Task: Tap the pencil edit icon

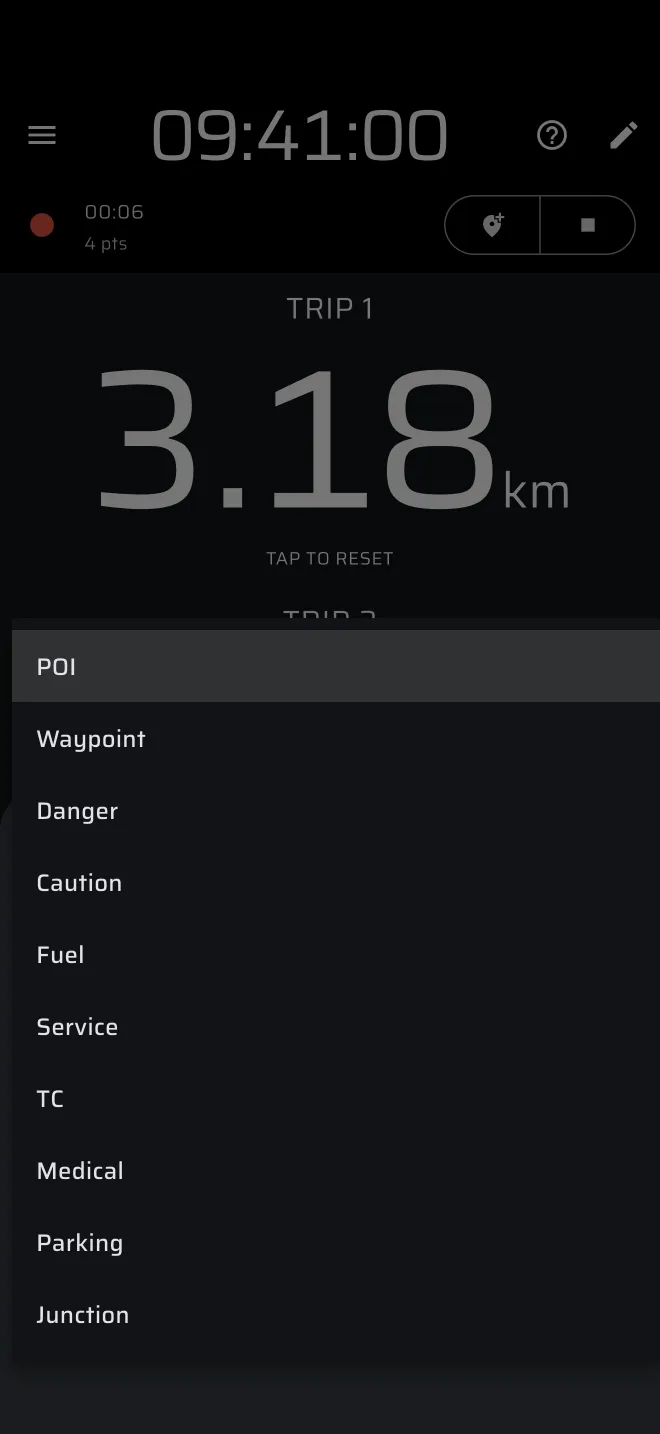Action: (x=624, y=135)
